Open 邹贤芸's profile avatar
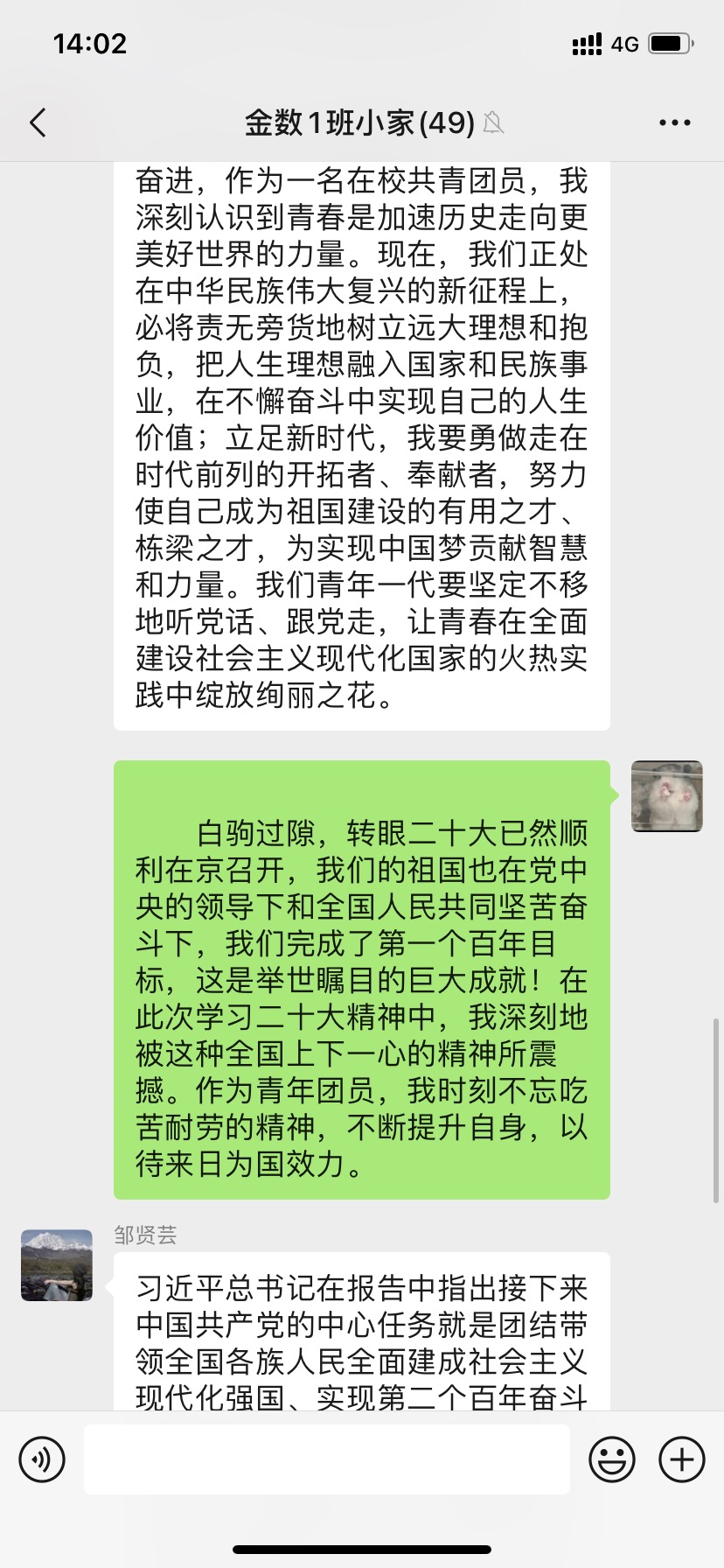Image resolution: width=724 pixels, height=1568 pixels. click(57, 1265)
